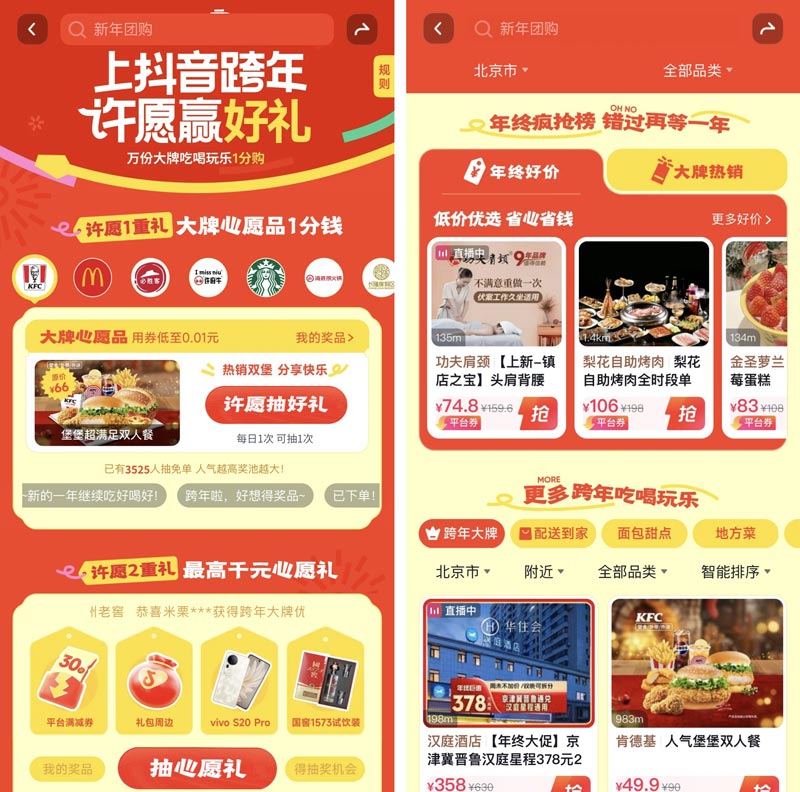The height and width of the screenshot is (792, 800).
Task: Open the 功夫肩颈 massage deal card
Action: pyautogui.click(x=497, y=338)
